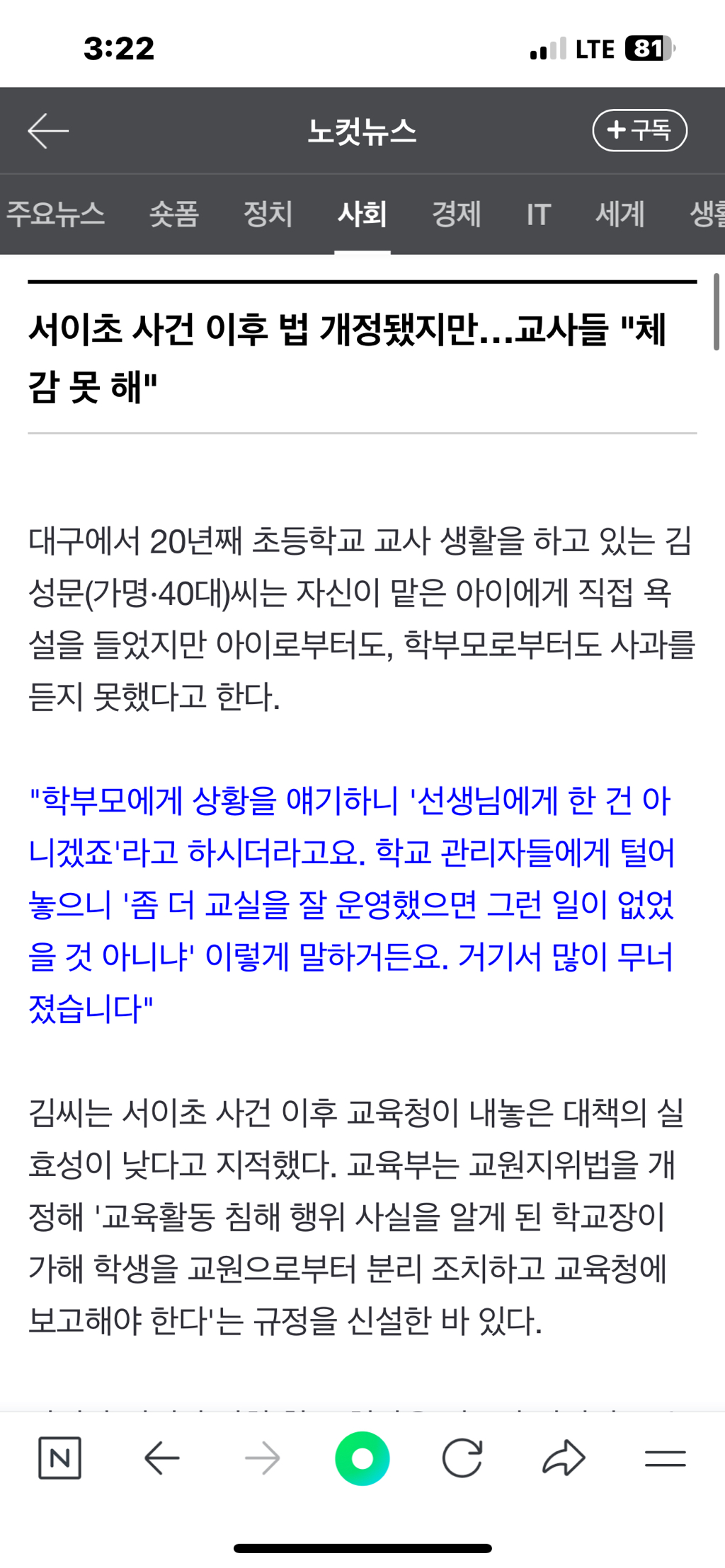Select the 사회 tab
The image size is (725, 1568).
click(362, 214)
